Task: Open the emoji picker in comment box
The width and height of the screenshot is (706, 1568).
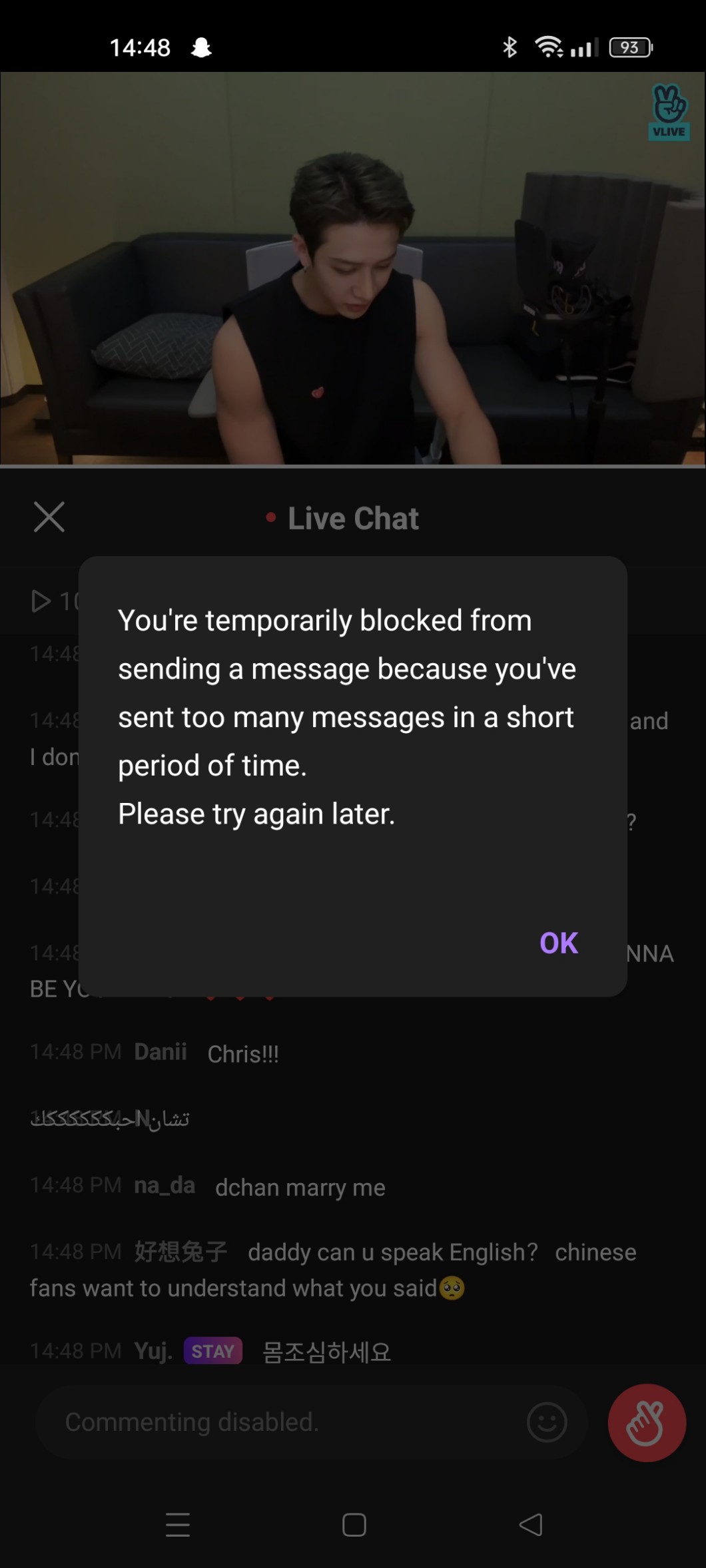Action: click(x=547, y=1423)
